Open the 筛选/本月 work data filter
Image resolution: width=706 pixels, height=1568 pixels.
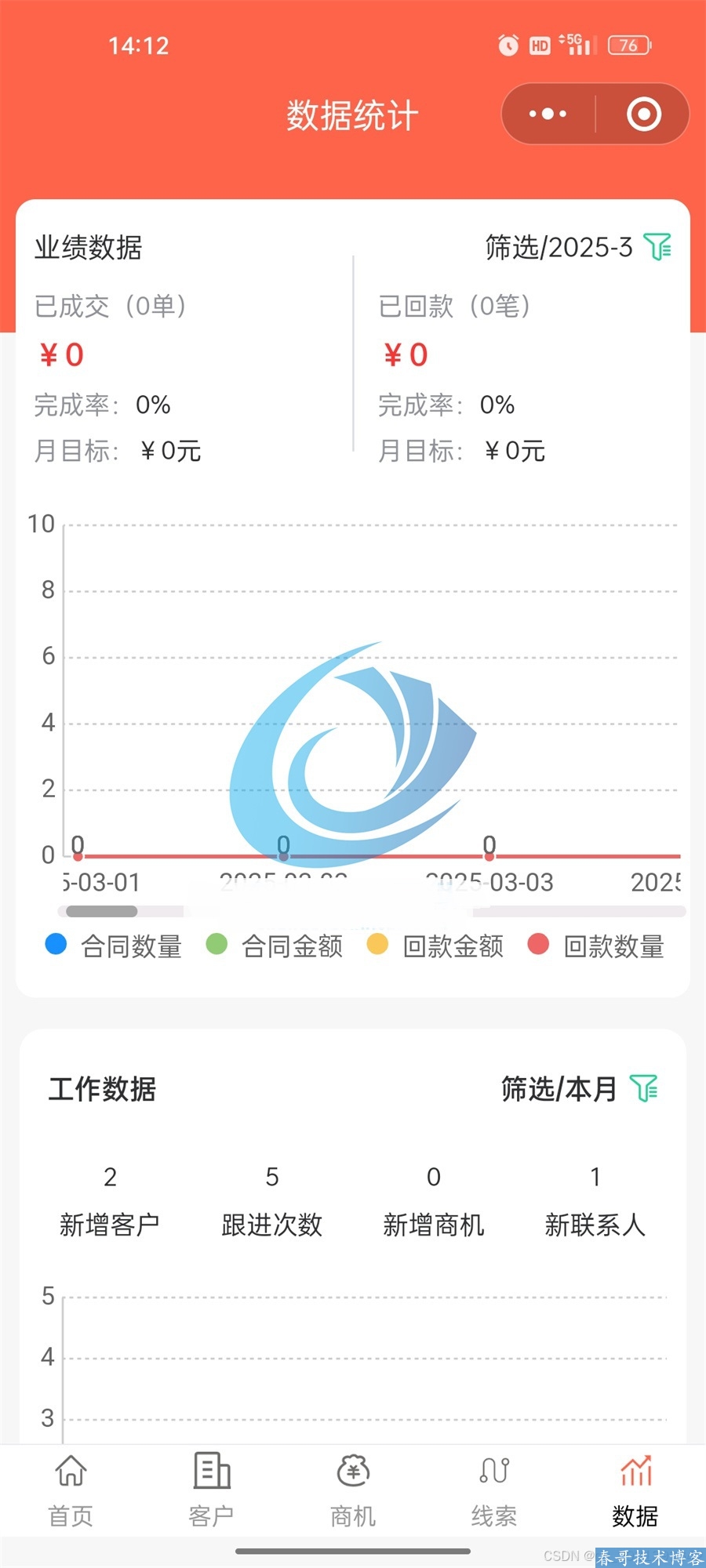click(579, 1088)
